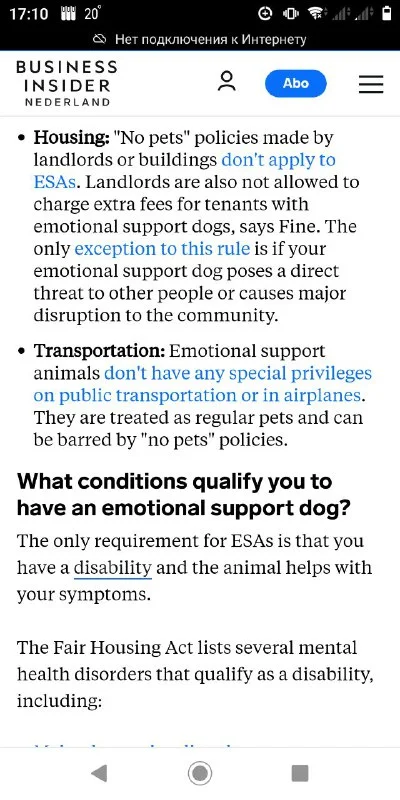Open the Business Insider Nederland homepage logo
This screenshot has width=400, height=800.
tap(66, 83)
